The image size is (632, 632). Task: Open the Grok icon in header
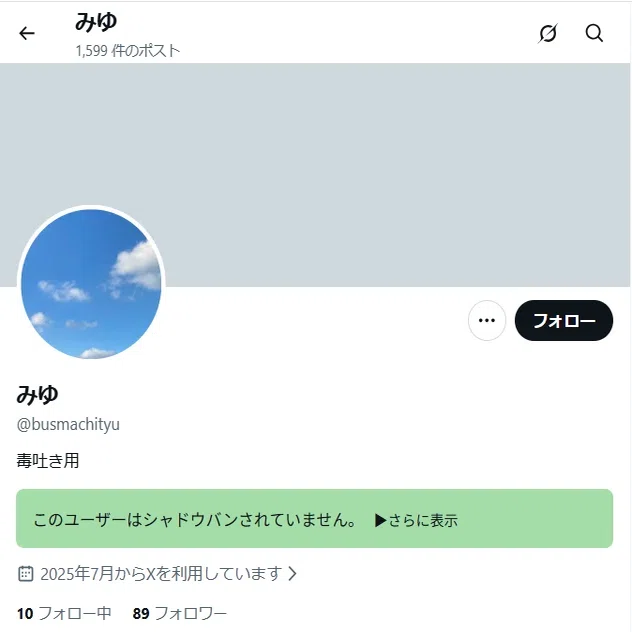[547, 33]
